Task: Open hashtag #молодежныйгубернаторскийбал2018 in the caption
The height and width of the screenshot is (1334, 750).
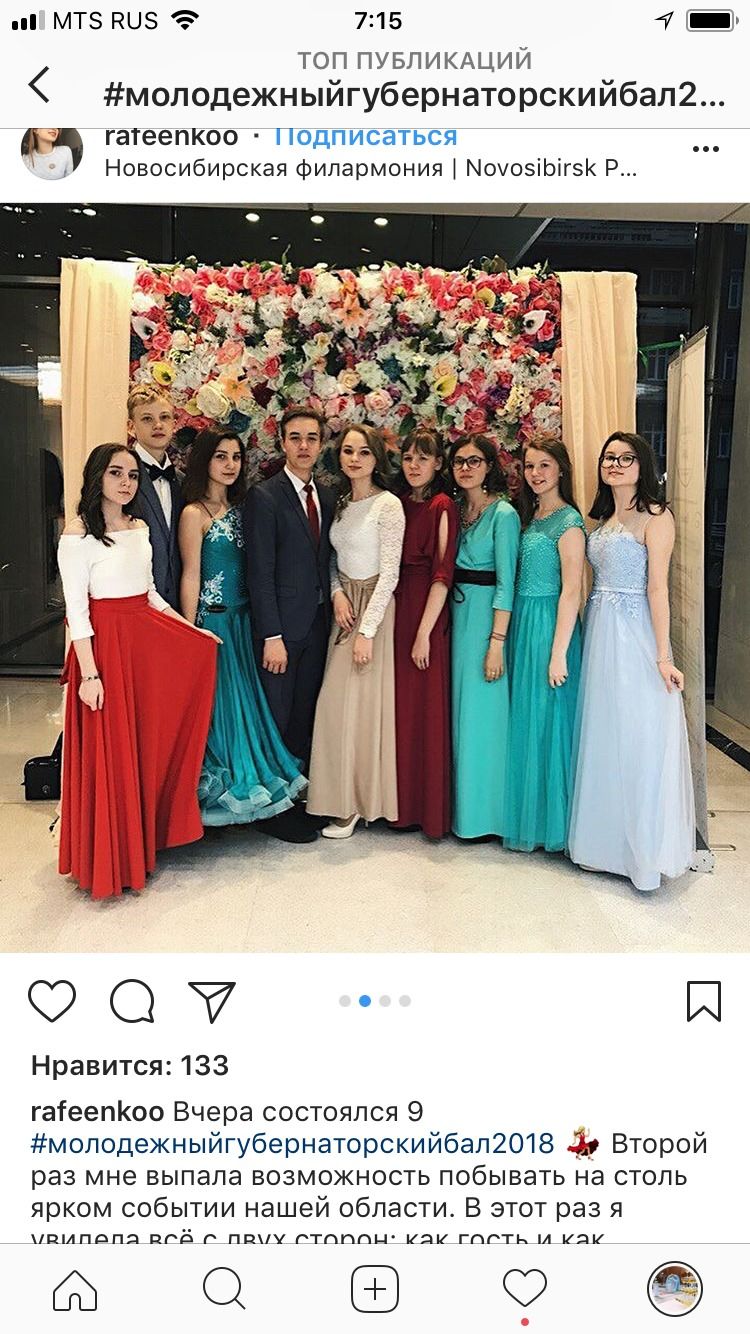Action: click(x=292, y=1143)
